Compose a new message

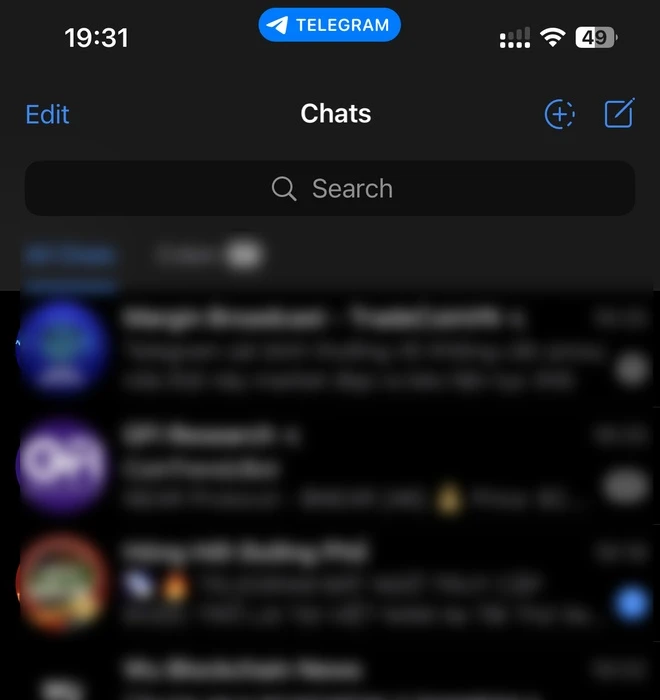[x=619, y=114]
